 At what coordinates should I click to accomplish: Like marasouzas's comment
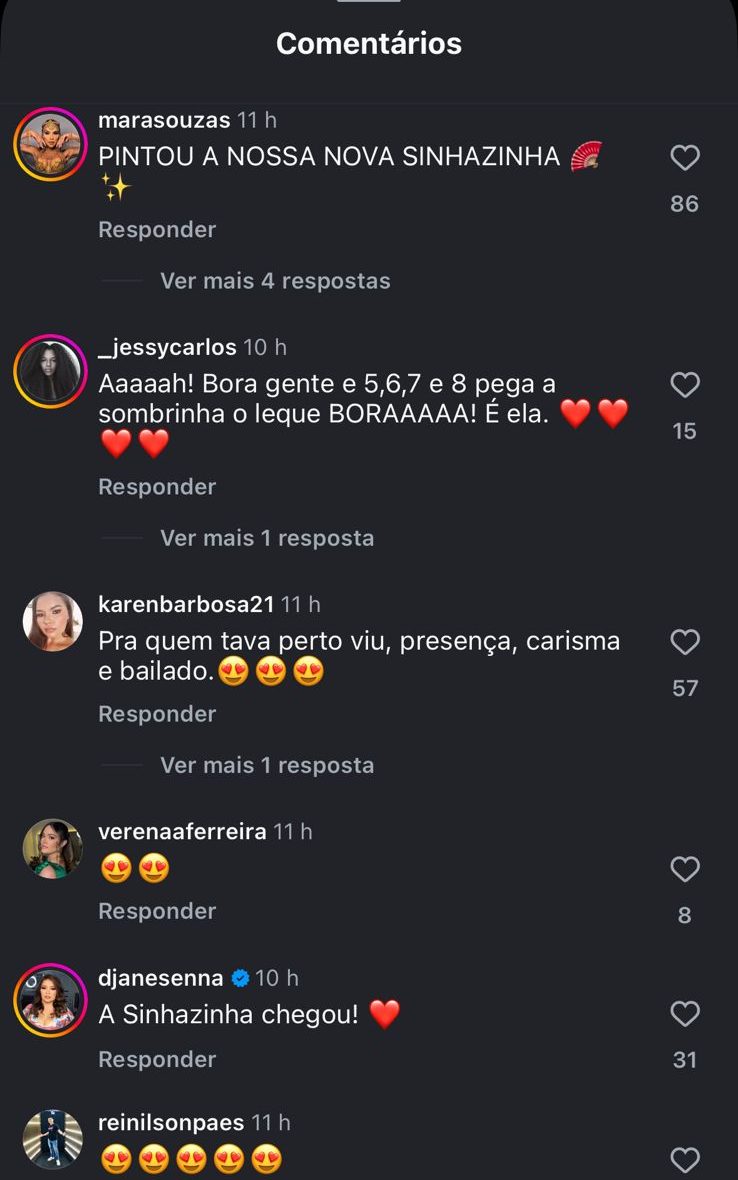(x=685, y=158)
